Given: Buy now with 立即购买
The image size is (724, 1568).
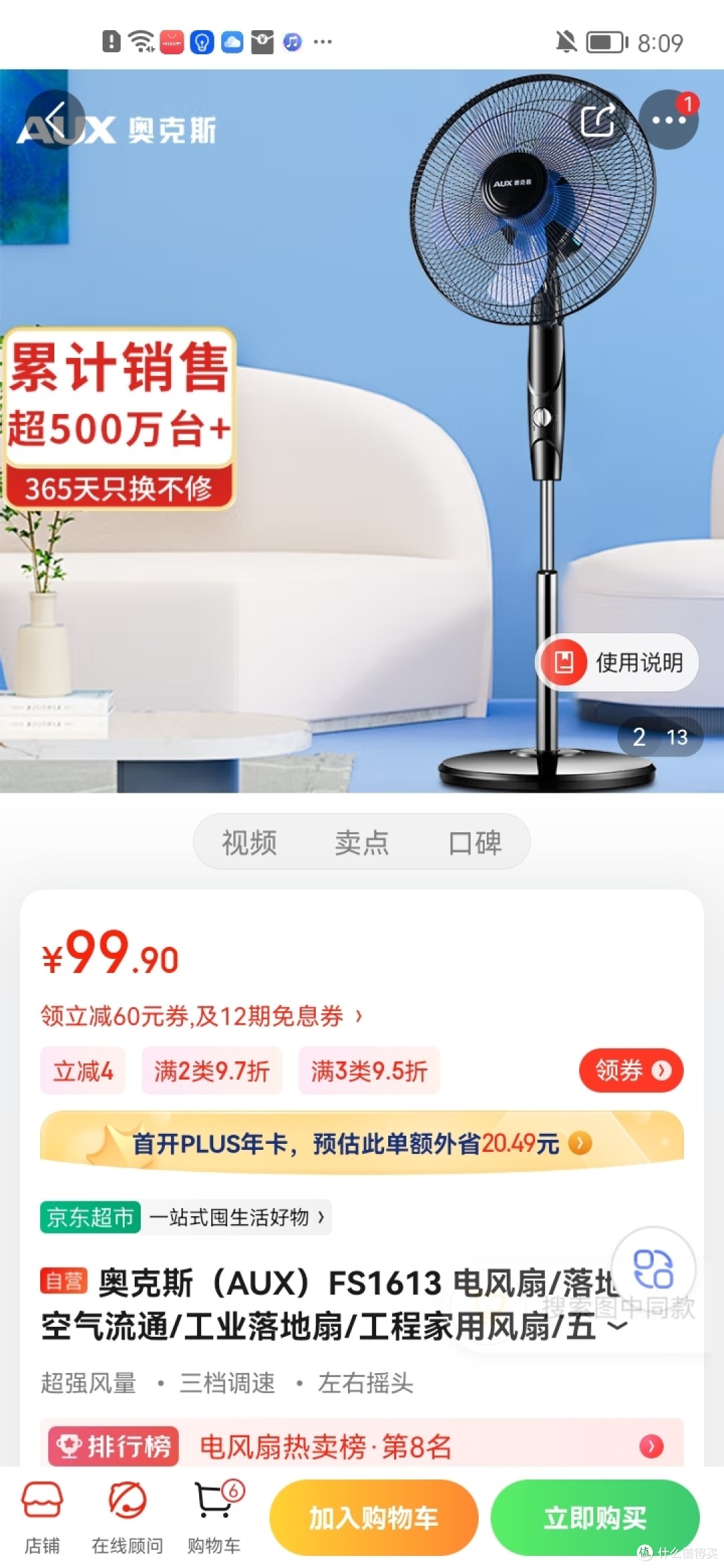Looking at the screenshot, I should point(595,1518).
